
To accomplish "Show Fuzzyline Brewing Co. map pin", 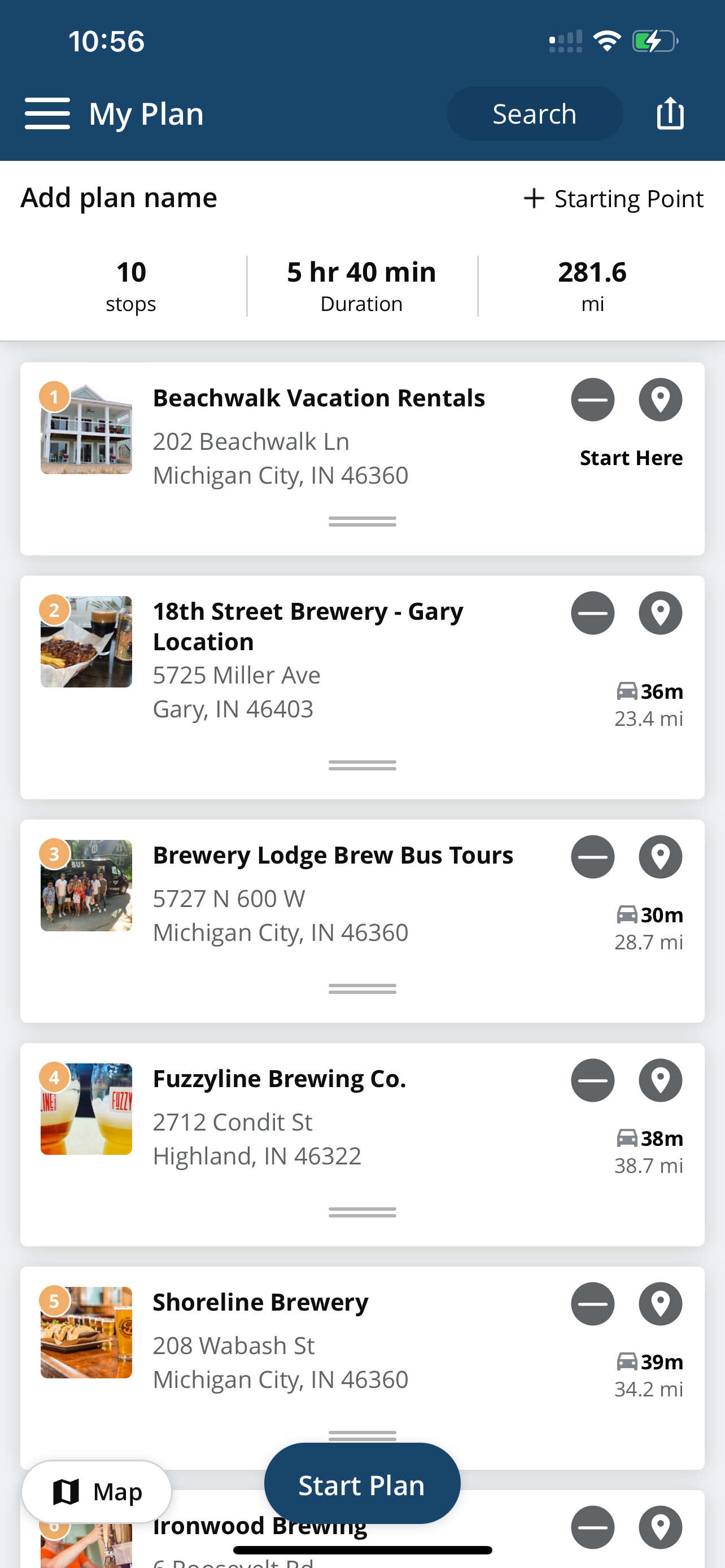I will coord(660,1080).
